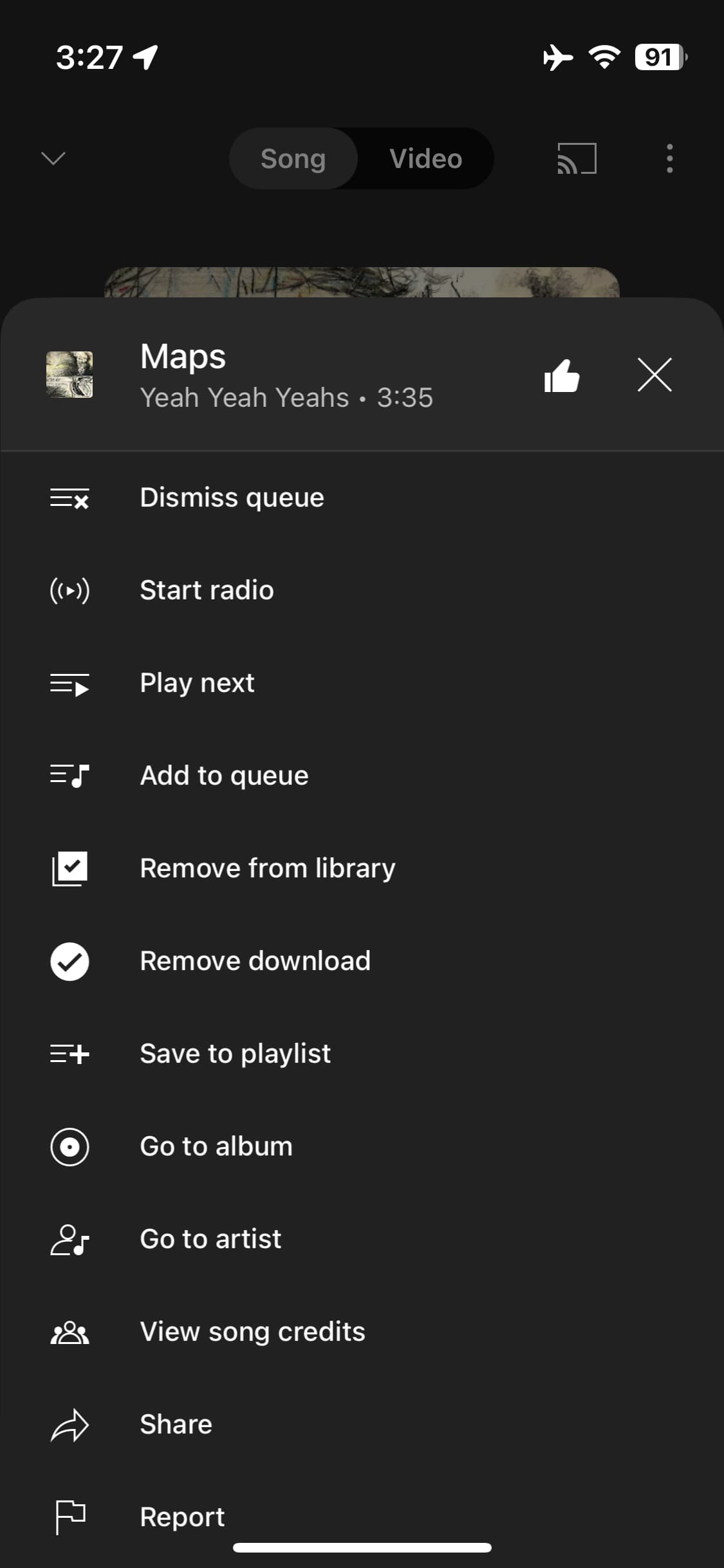The image size is (724, 1568).
Task: Close the Maps song options sheet
Action: click(654, 375)
